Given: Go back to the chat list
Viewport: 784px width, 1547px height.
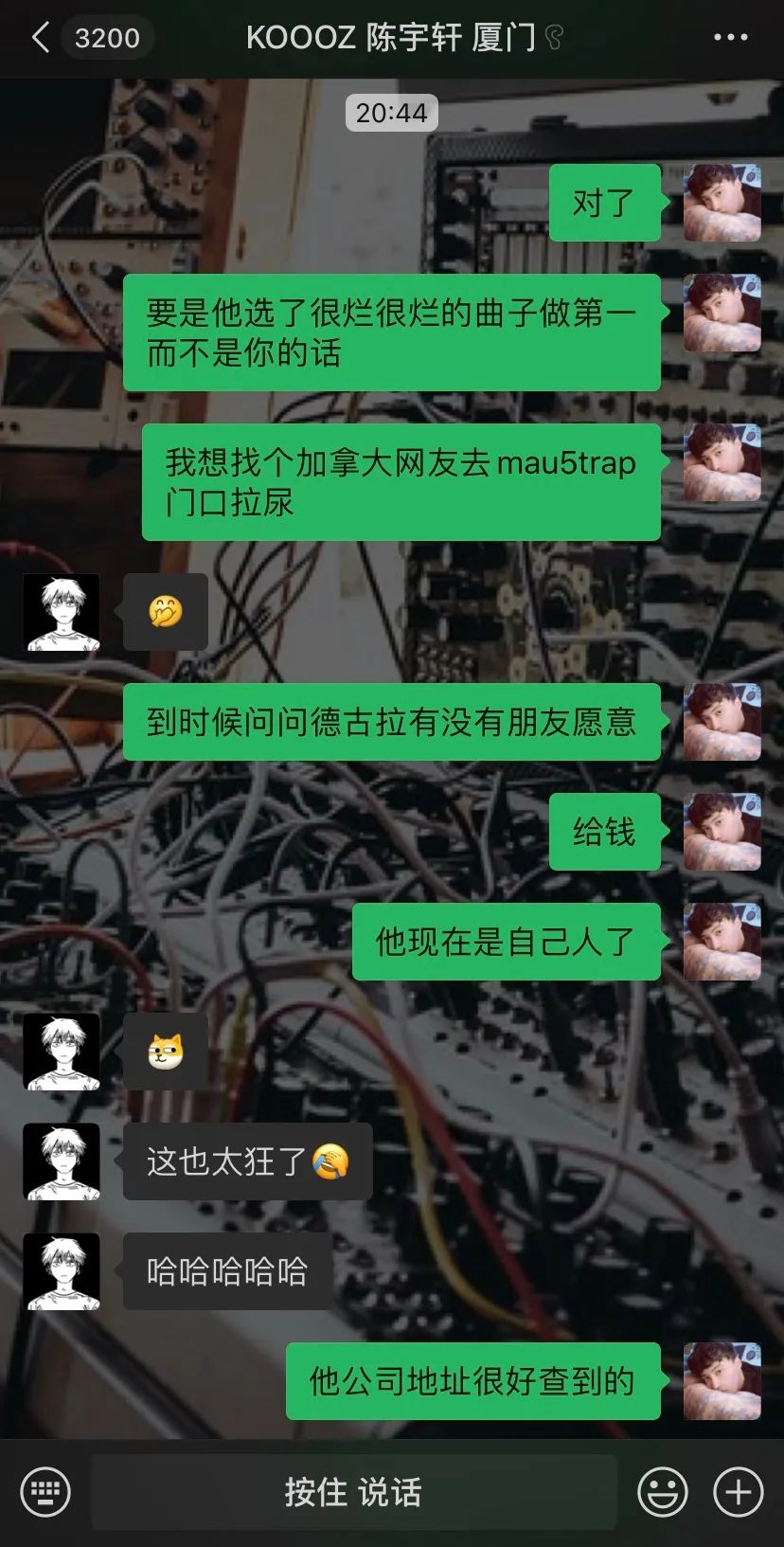Looking at the screenshot, I should pyautogui.click(x=41, y=38).
